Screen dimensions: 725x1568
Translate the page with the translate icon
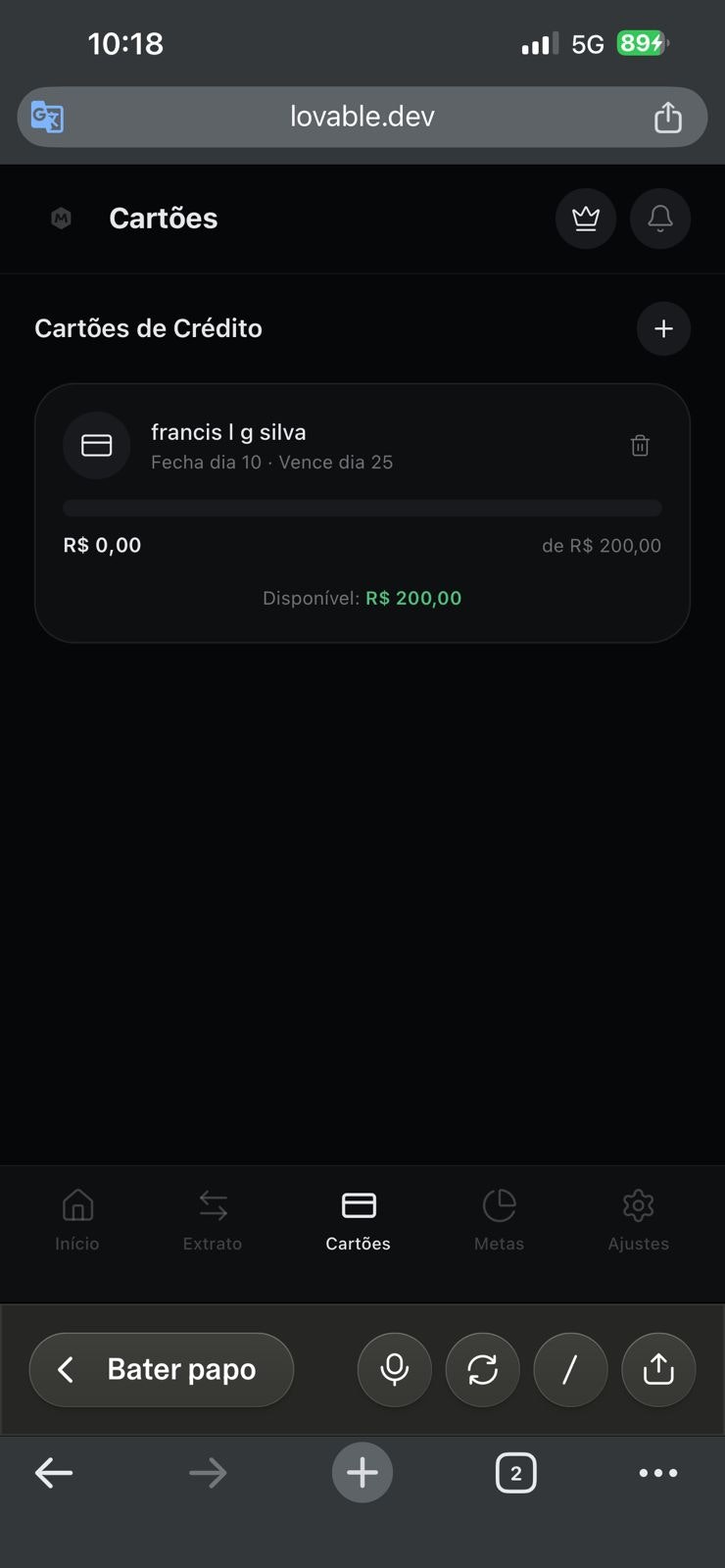point(47,118)
